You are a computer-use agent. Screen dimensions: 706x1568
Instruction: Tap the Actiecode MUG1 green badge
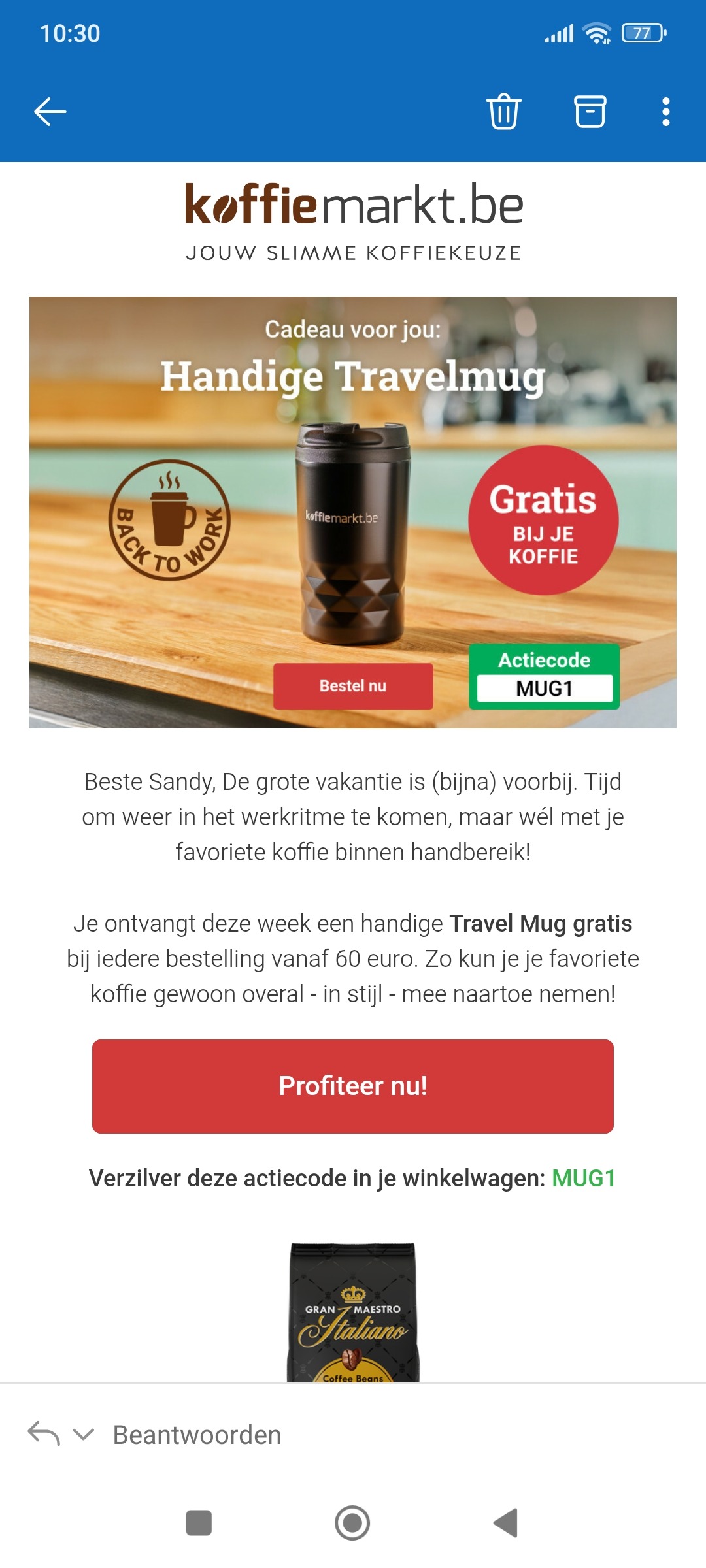(x=544, y=676)
